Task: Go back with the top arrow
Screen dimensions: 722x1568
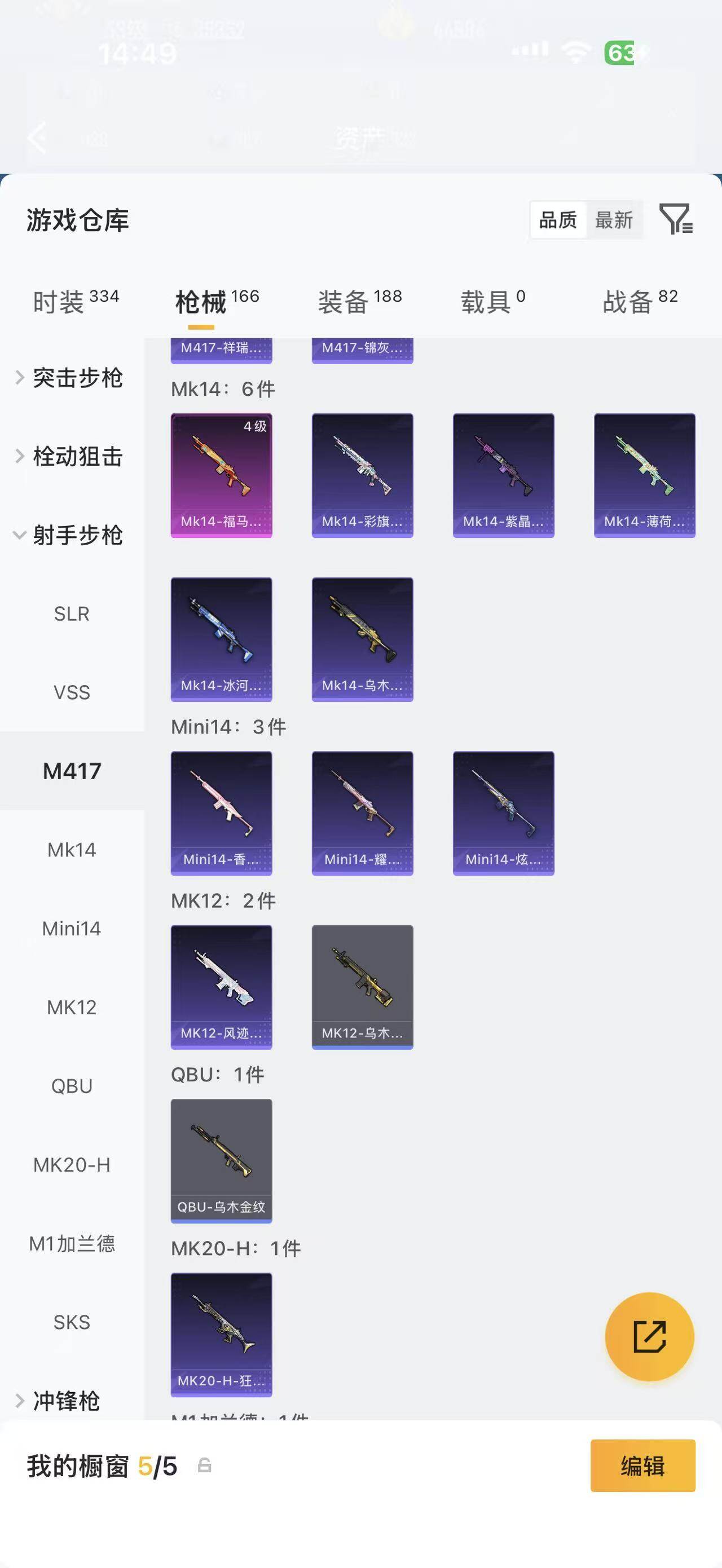Action: [38, 138]
